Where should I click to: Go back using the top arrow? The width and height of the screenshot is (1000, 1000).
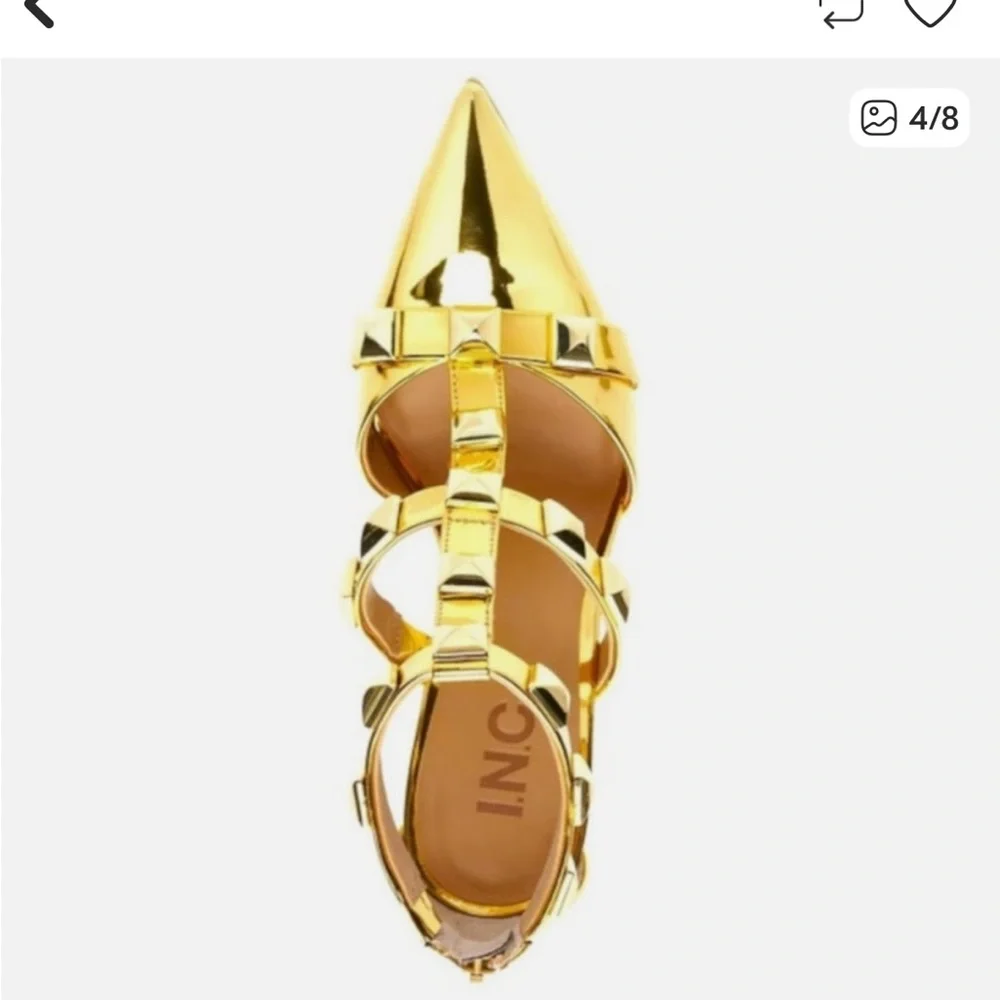coord(38,12)
